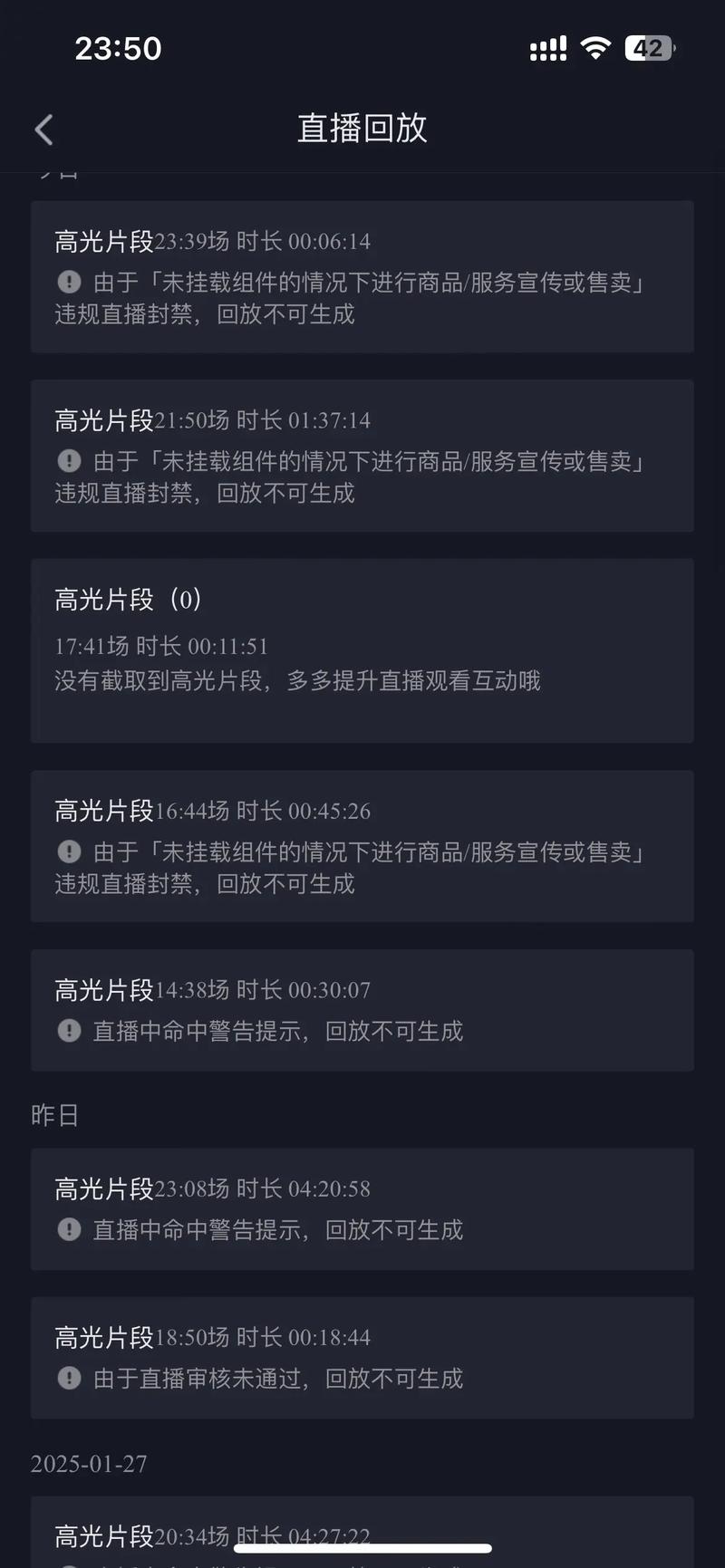Viewport: 725px width, 1568px height.
Task: Tap the warning icon on the 16:44 session
Action: point(69,851)
